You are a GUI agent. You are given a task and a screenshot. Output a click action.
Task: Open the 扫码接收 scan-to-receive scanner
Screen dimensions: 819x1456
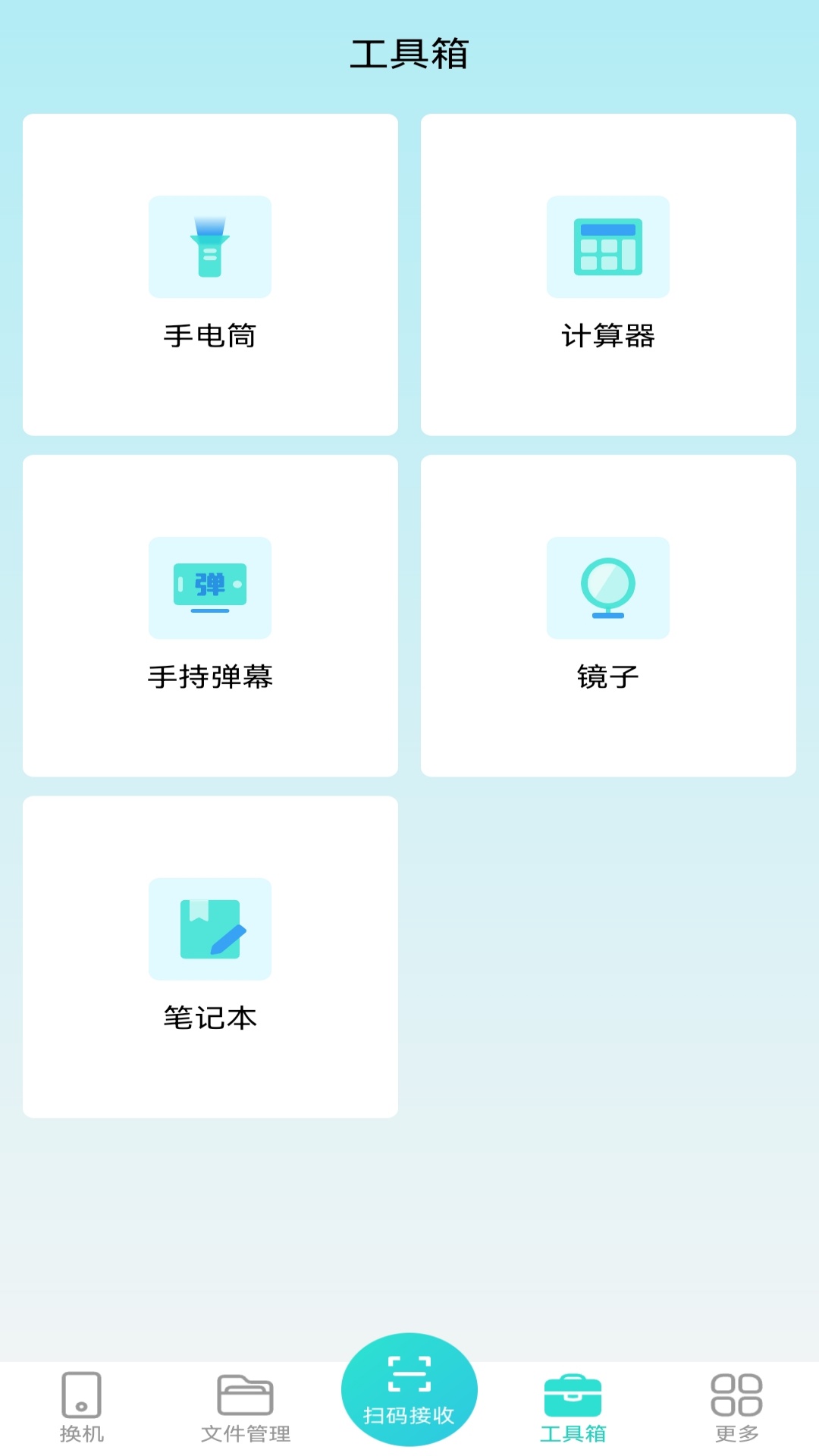click(x=409, y=1389)
